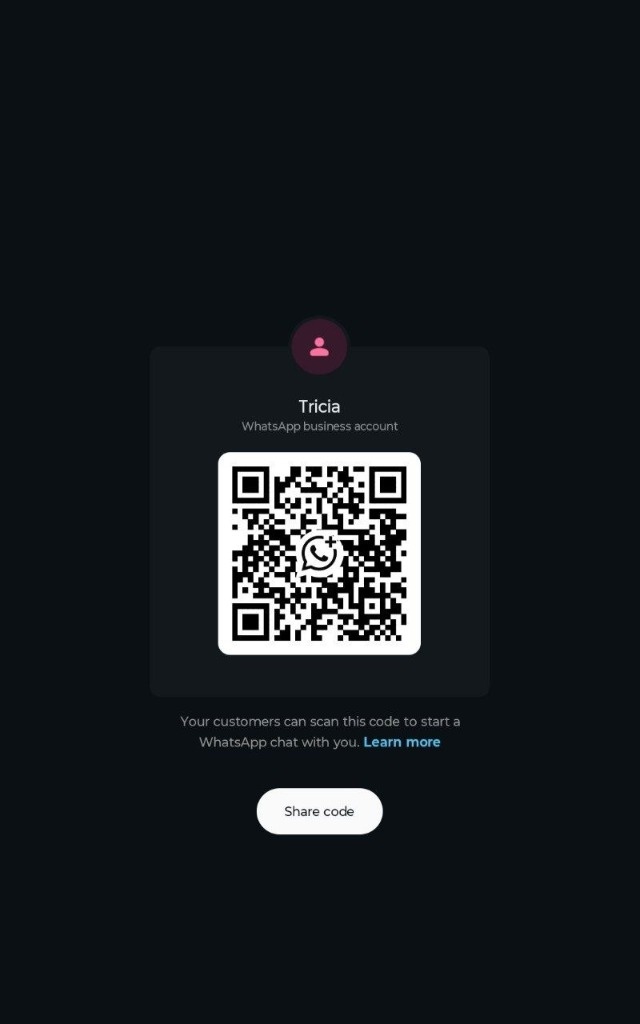Viewport: 640px width, 1024px height.
Task: Tap the Share code button
Action: [x=319, y=811]
